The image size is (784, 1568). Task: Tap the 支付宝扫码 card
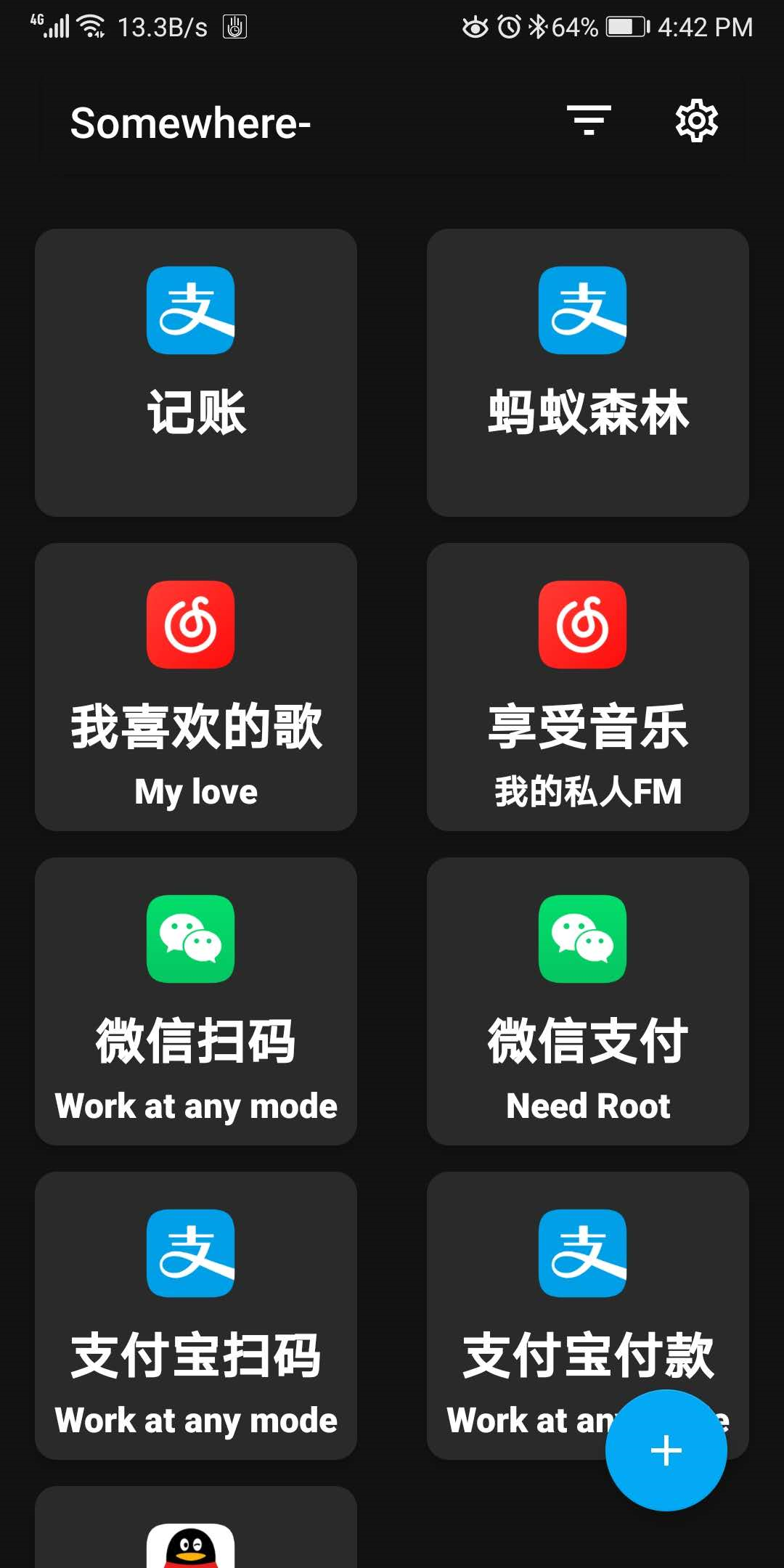tap(196, 1315)
